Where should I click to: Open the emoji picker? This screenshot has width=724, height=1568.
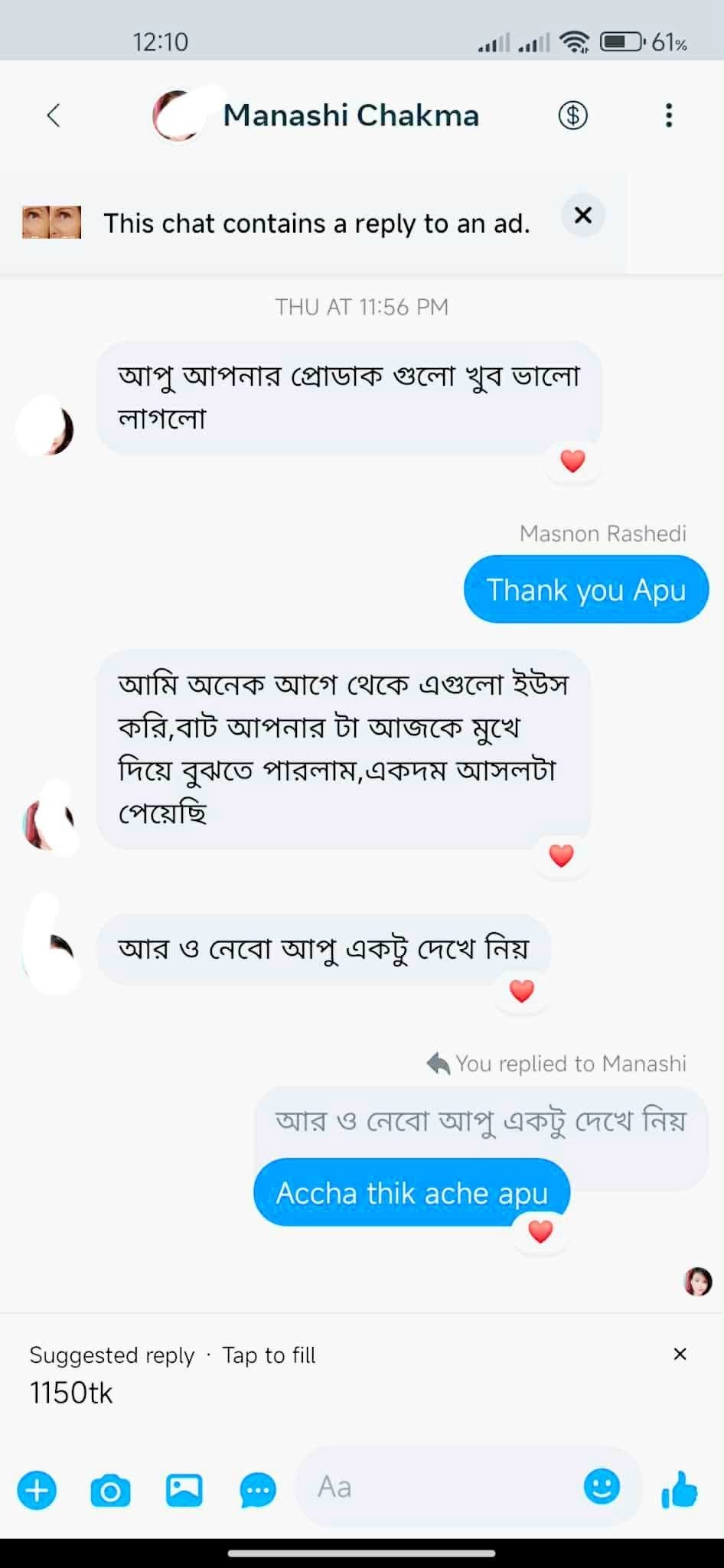(602, 1487)
